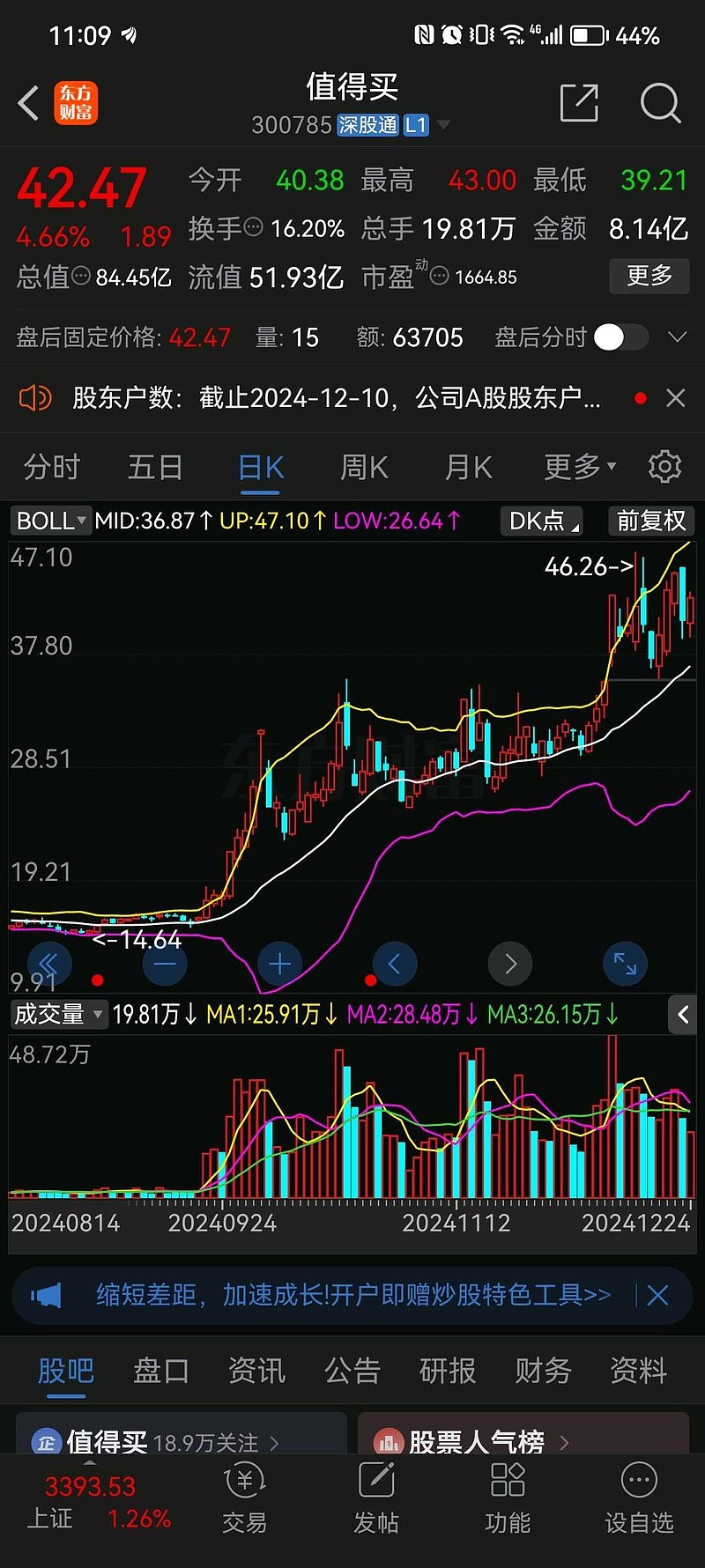Zoom in on the K-line chart

click(279, 964)
